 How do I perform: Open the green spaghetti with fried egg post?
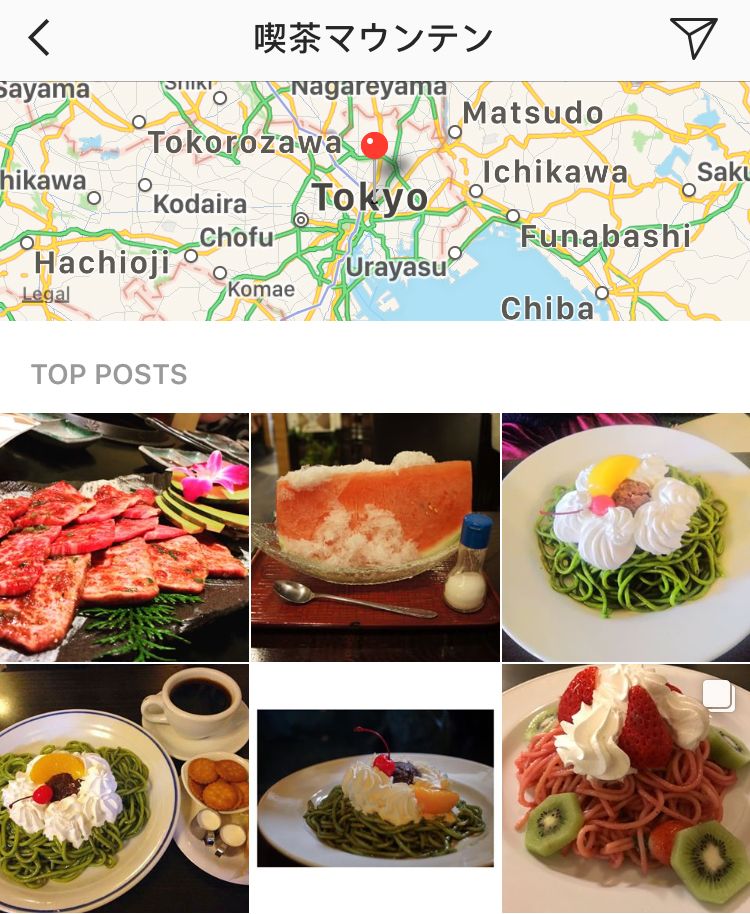(x=626, y=537)
